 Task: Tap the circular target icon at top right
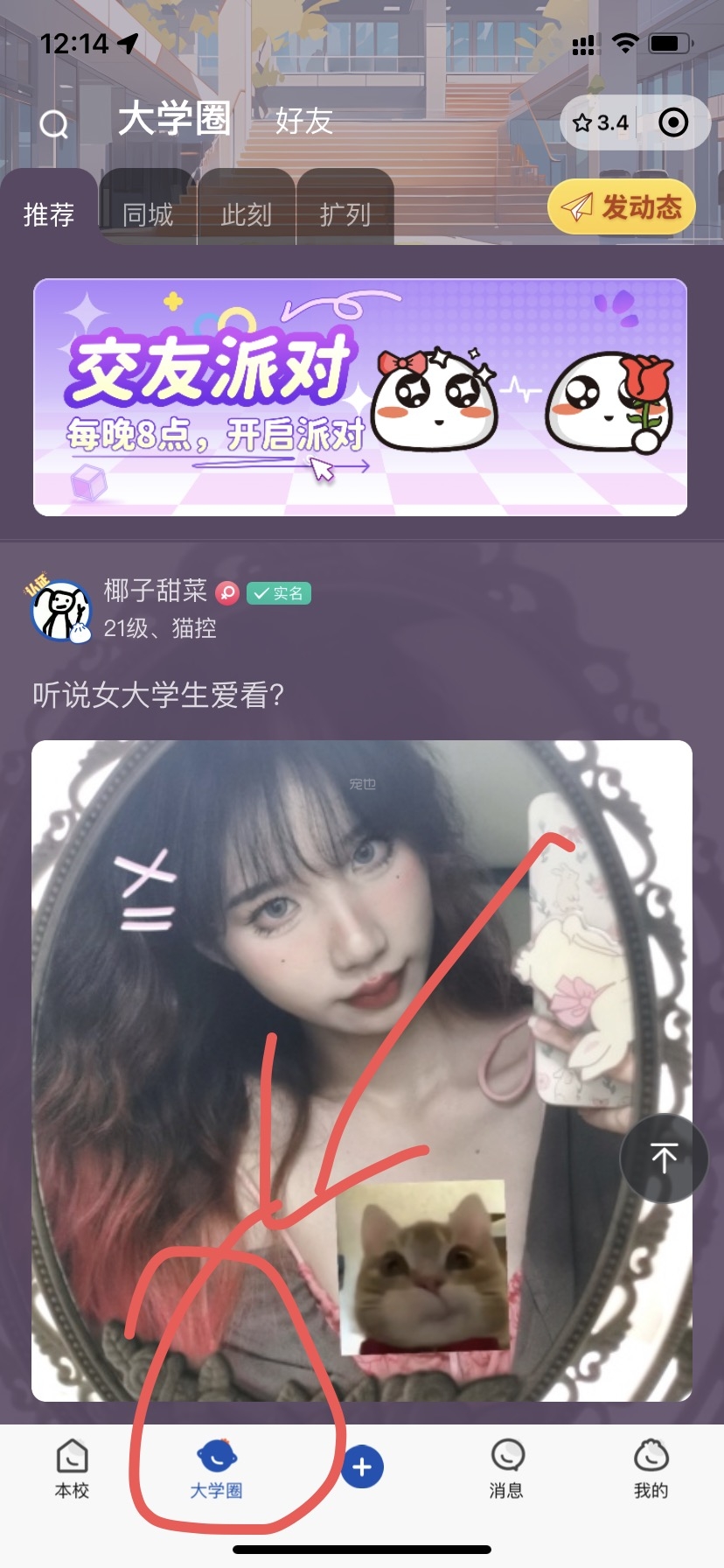pos(673,122)
